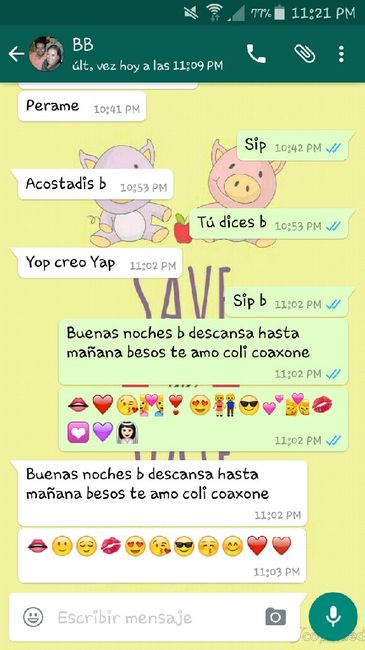
Task: Open the three-dot overflow menu
Action: pyautogui.click(x=341, y=54)
